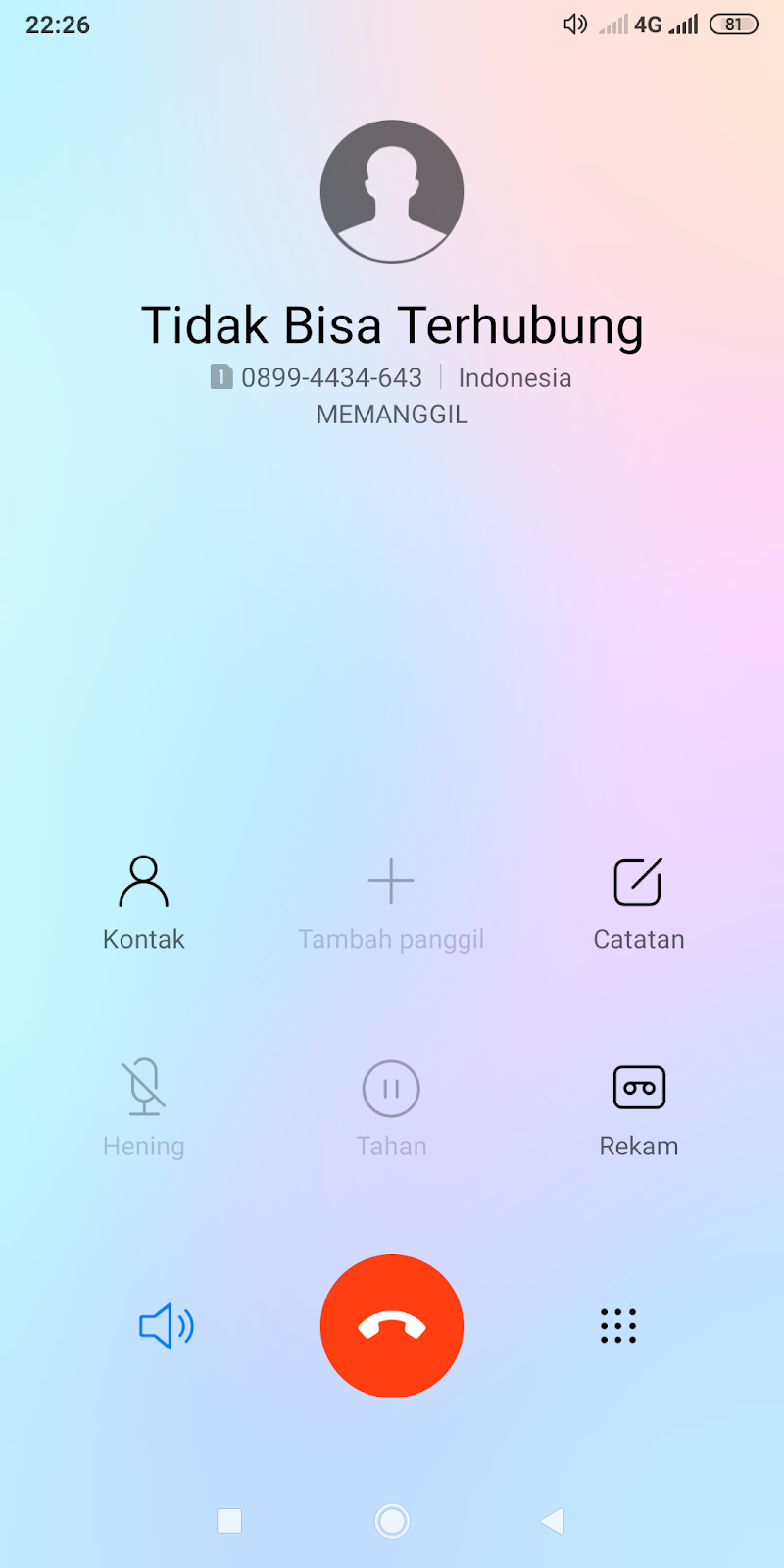Open Kontak during the call
This screenshot has width=784, height=1568.
click(x=144, y=902)
